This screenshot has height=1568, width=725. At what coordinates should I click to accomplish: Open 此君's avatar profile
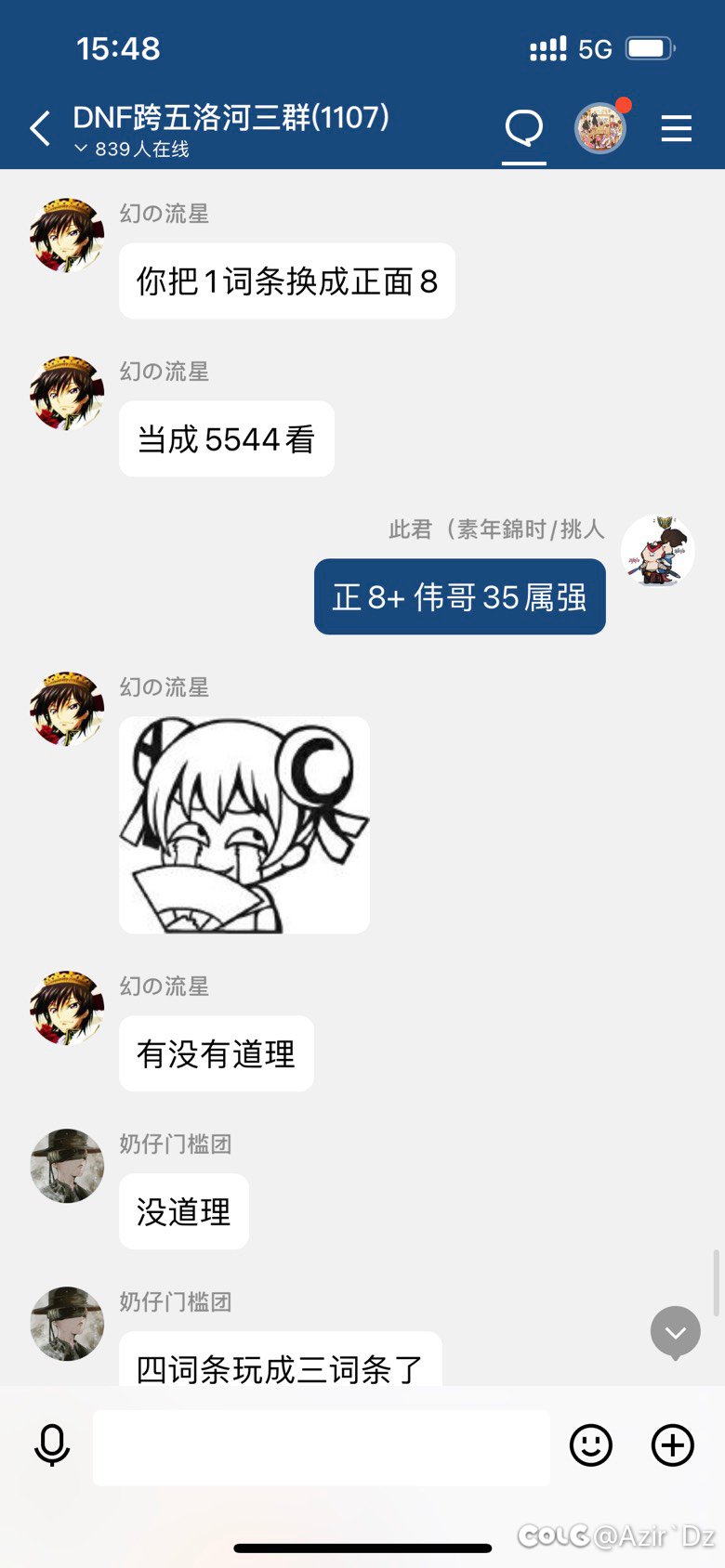point(658,551)
